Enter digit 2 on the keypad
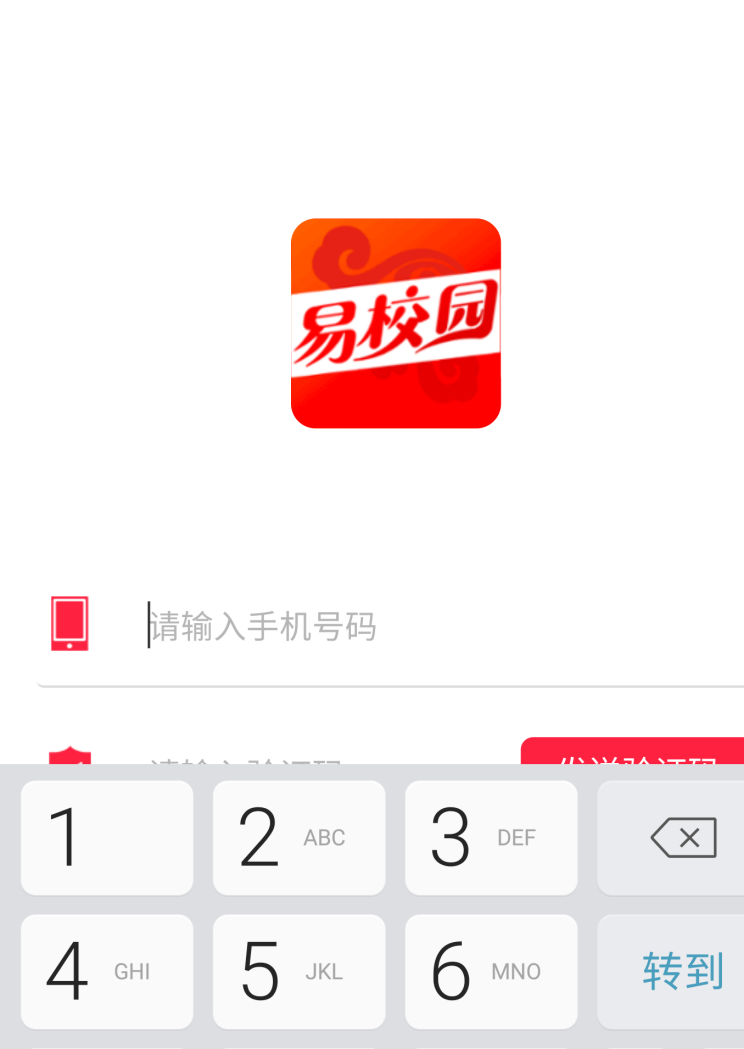Screen dimensions: 744x1049 299,838
